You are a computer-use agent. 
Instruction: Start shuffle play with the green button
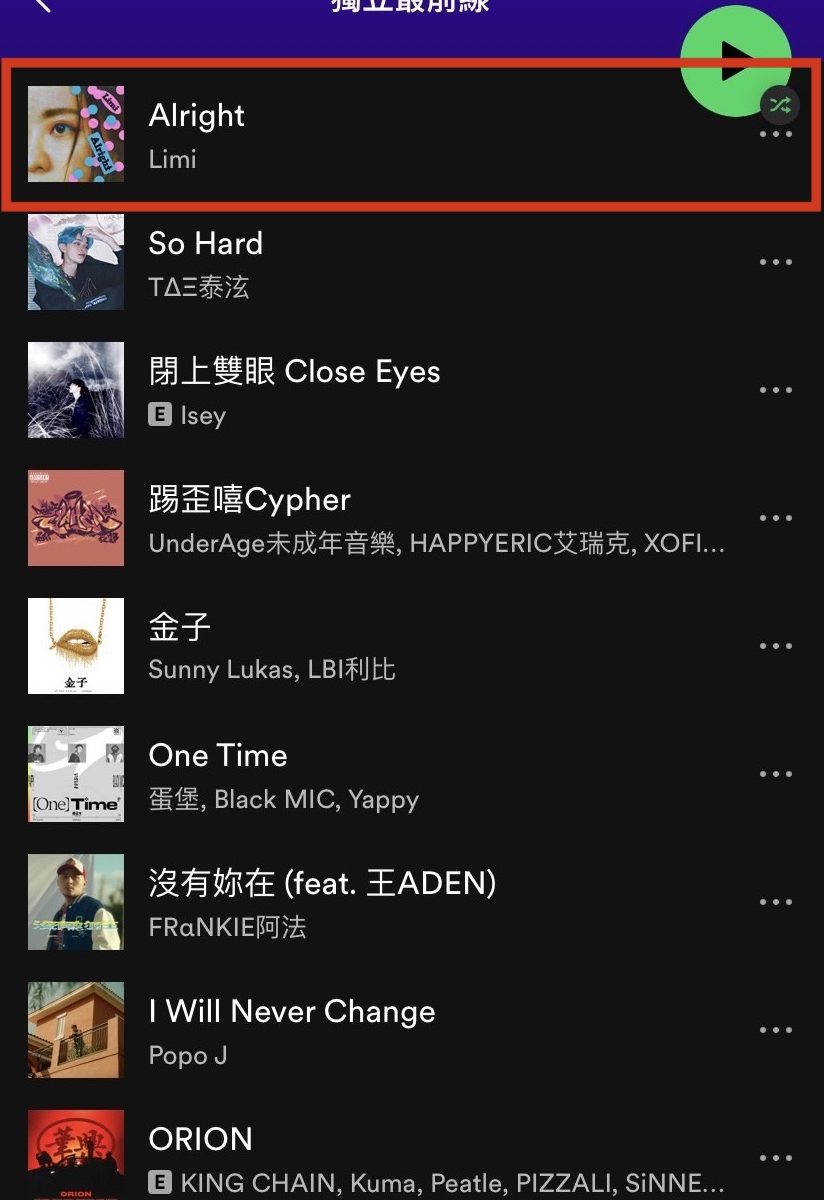[x=735, y=60]
